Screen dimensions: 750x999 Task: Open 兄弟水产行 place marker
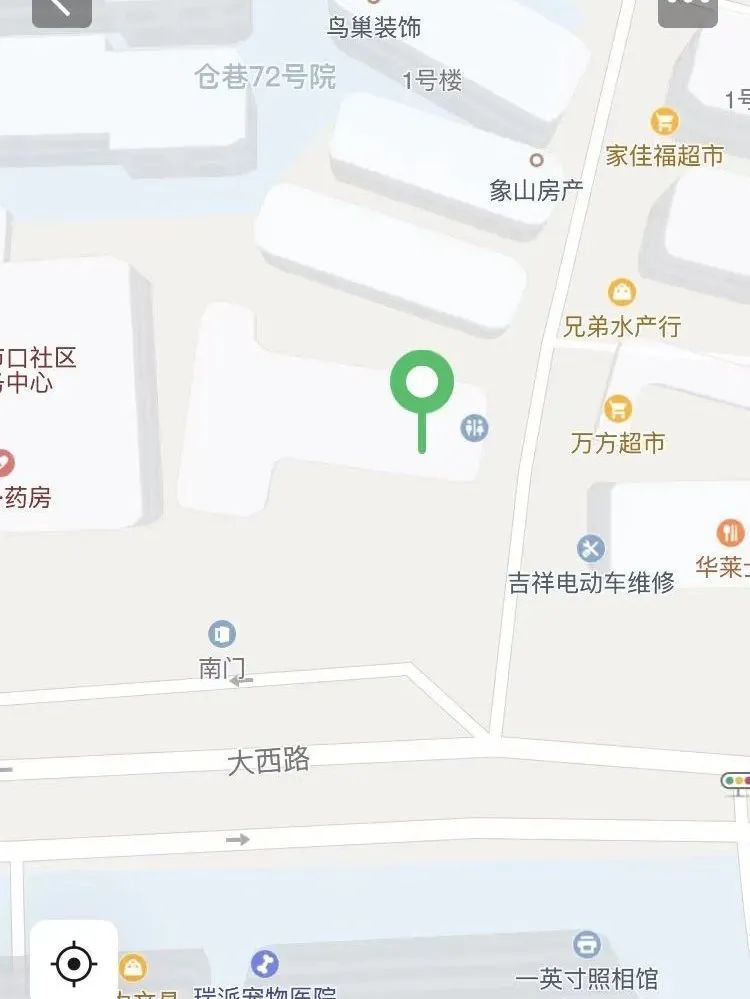(x=622, y=293)
